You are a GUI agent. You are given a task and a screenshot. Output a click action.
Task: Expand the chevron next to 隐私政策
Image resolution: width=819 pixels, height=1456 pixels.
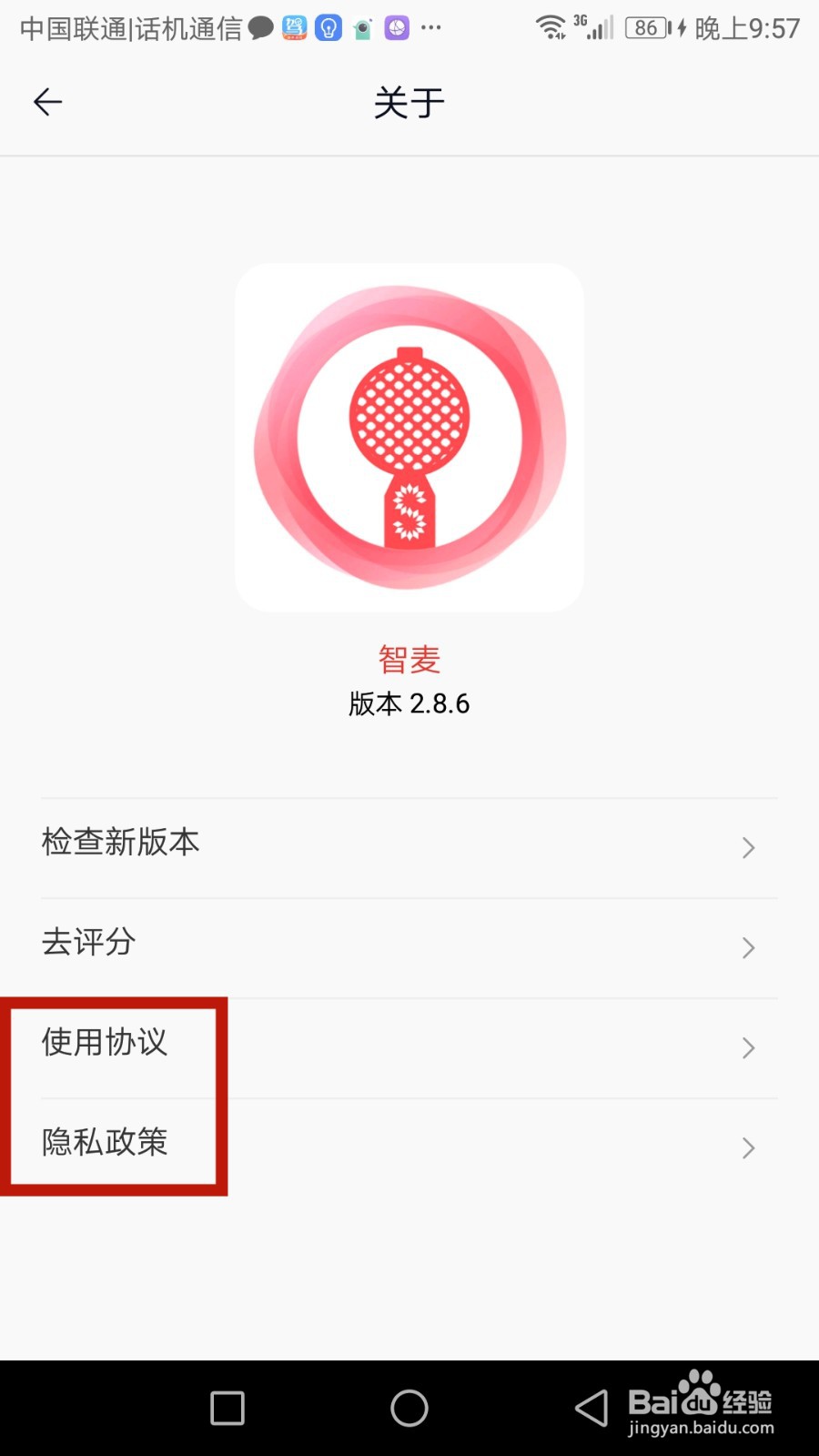(x=748, y=1148)
